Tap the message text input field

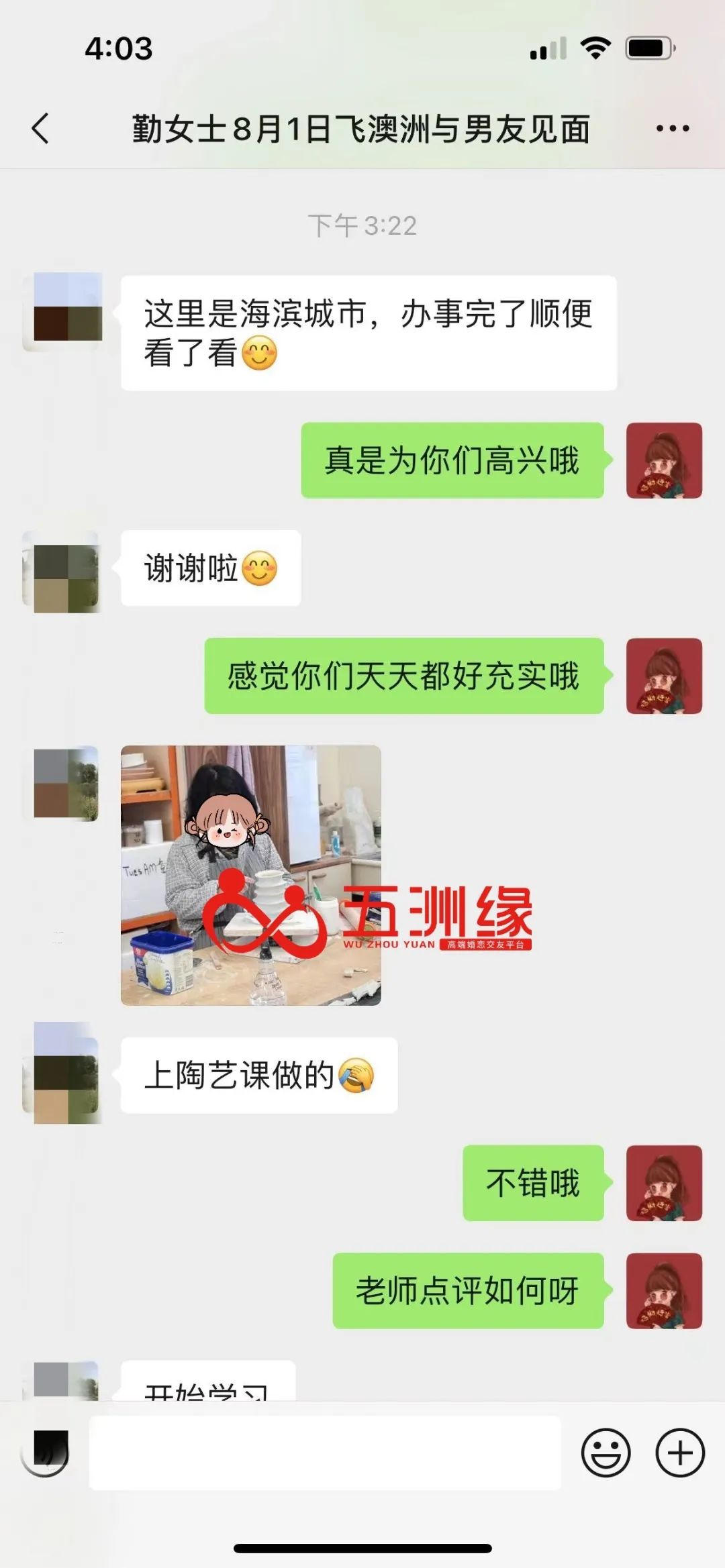(x=325, y=1453)
